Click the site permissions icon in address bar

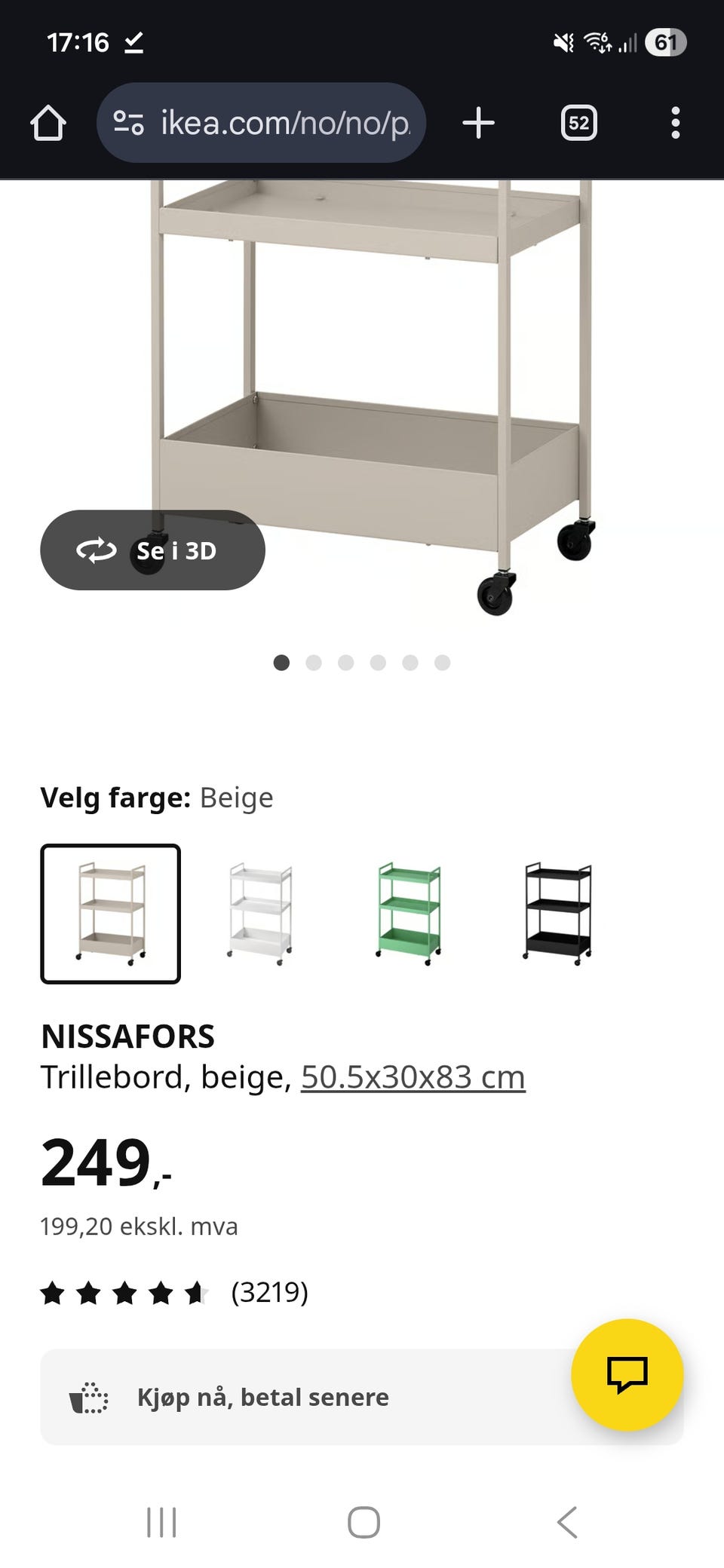click(x=128, y=122)
